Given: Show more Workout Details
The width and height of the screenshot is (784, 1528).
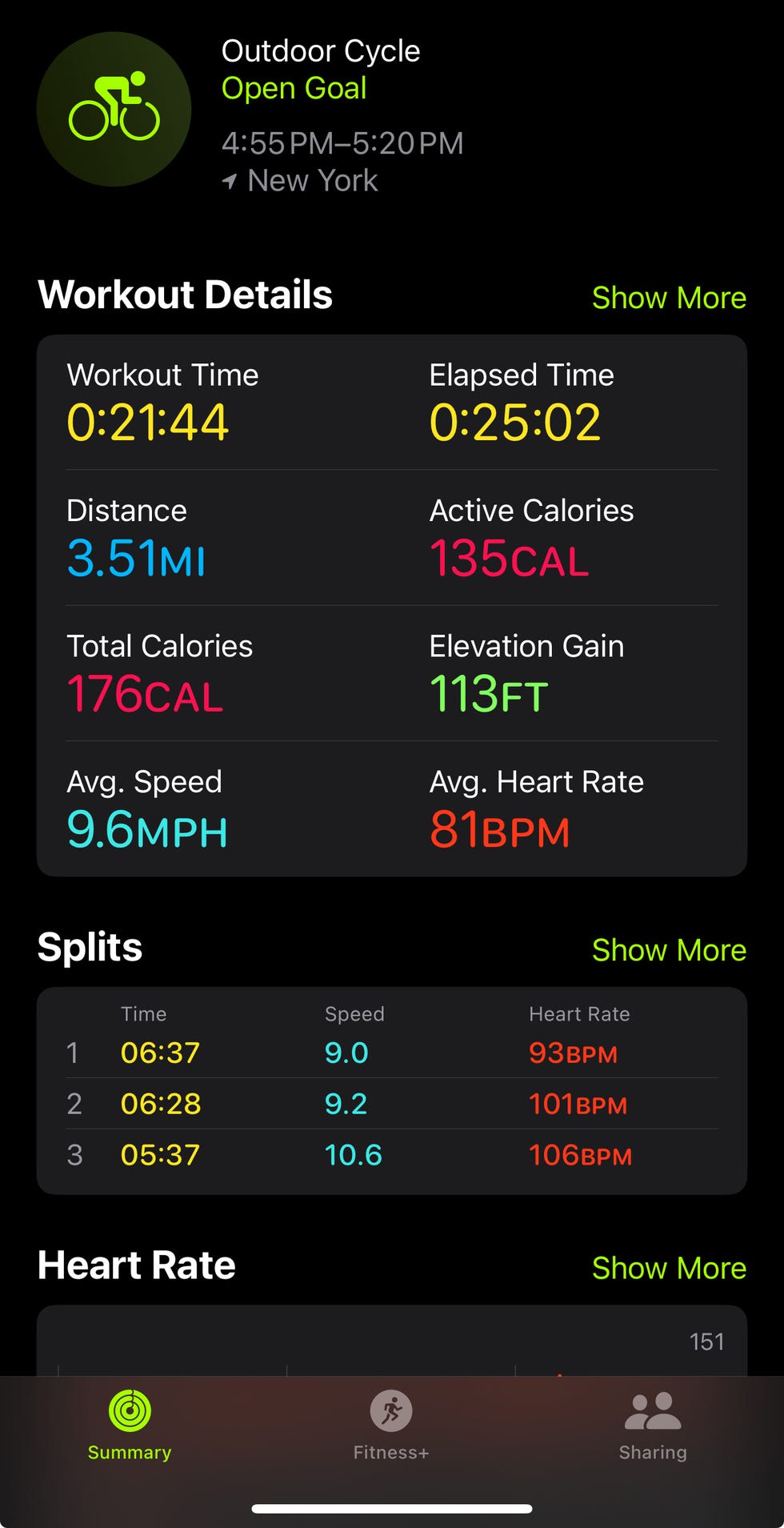Looking at the screenshot, I should pos(669,298).
